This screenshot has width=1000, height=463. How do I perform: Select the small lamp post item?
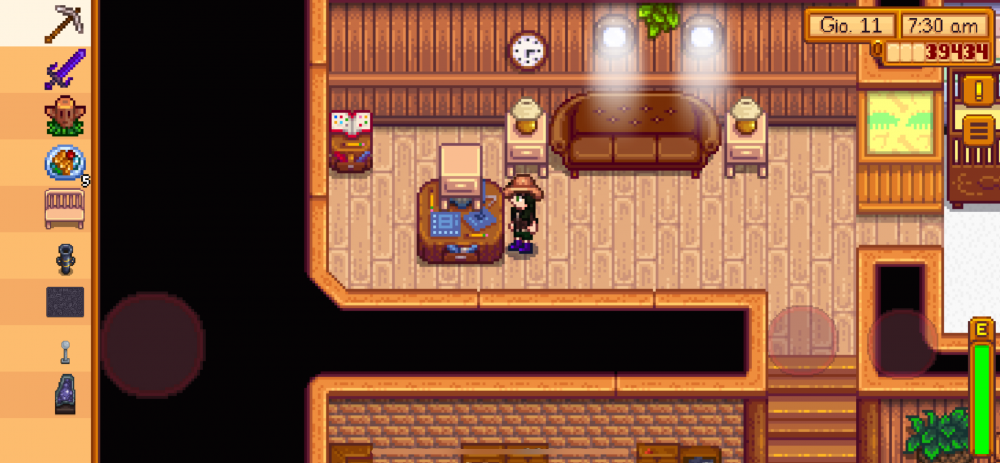coord(64,350)
